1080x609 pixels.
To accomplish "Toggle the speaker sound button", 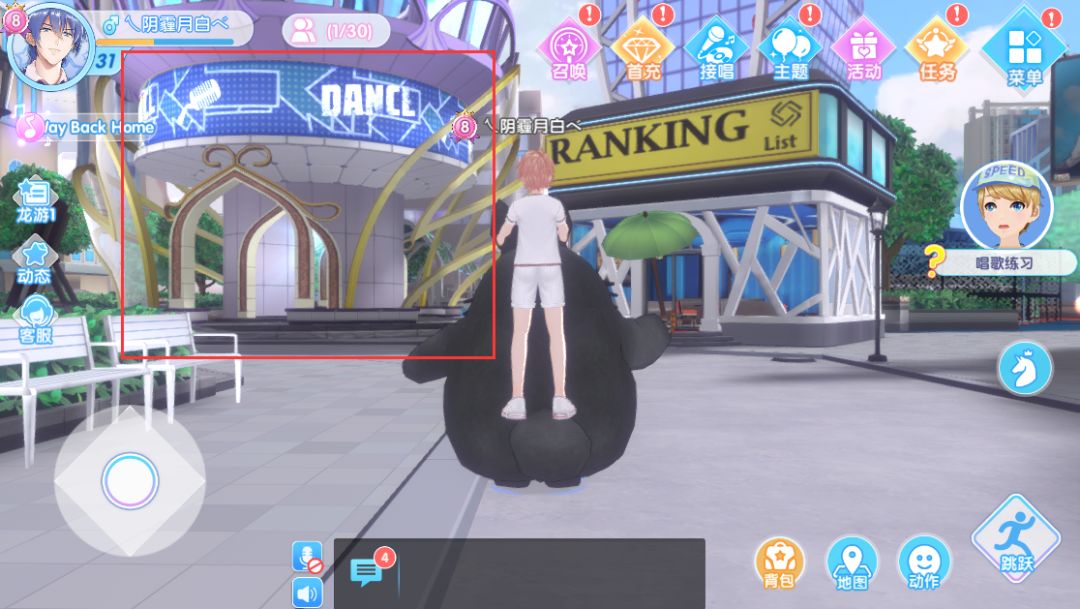I will click(x=307, y=592).
